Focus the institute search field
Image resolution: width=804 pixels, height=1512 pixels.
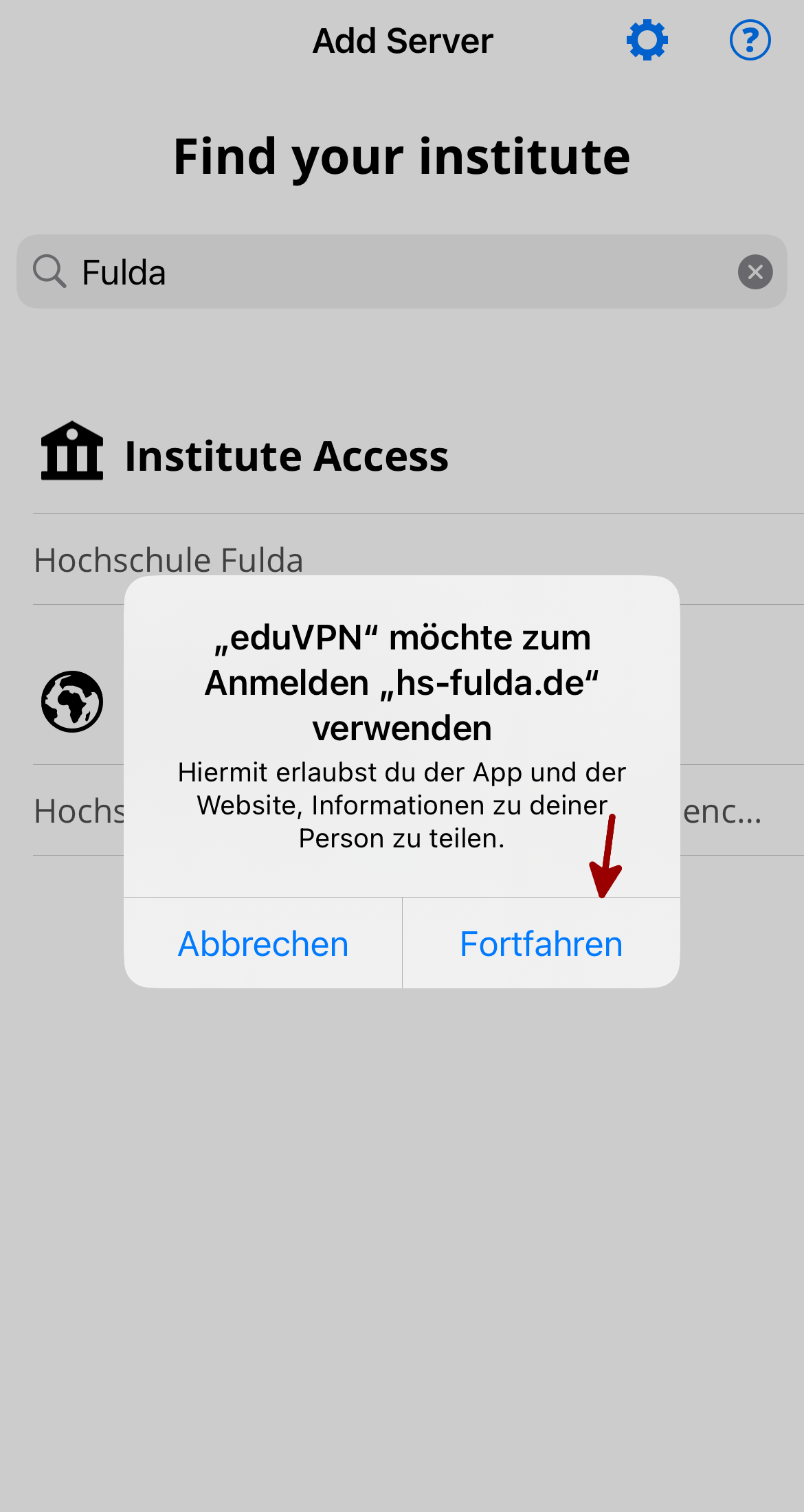[x=399, y=272]
